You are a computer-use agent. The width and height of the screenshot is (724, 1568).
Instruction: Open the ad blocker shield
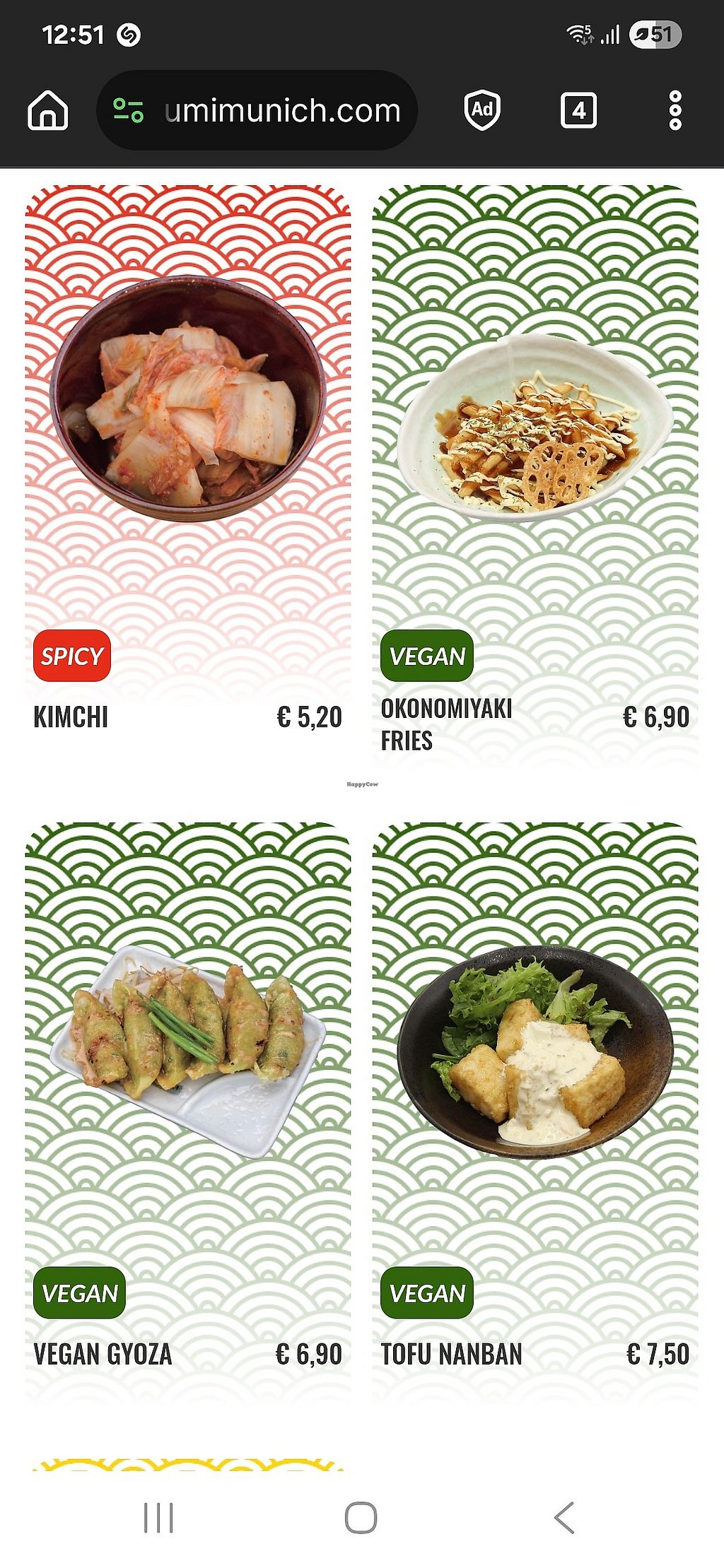click(482, 111)
